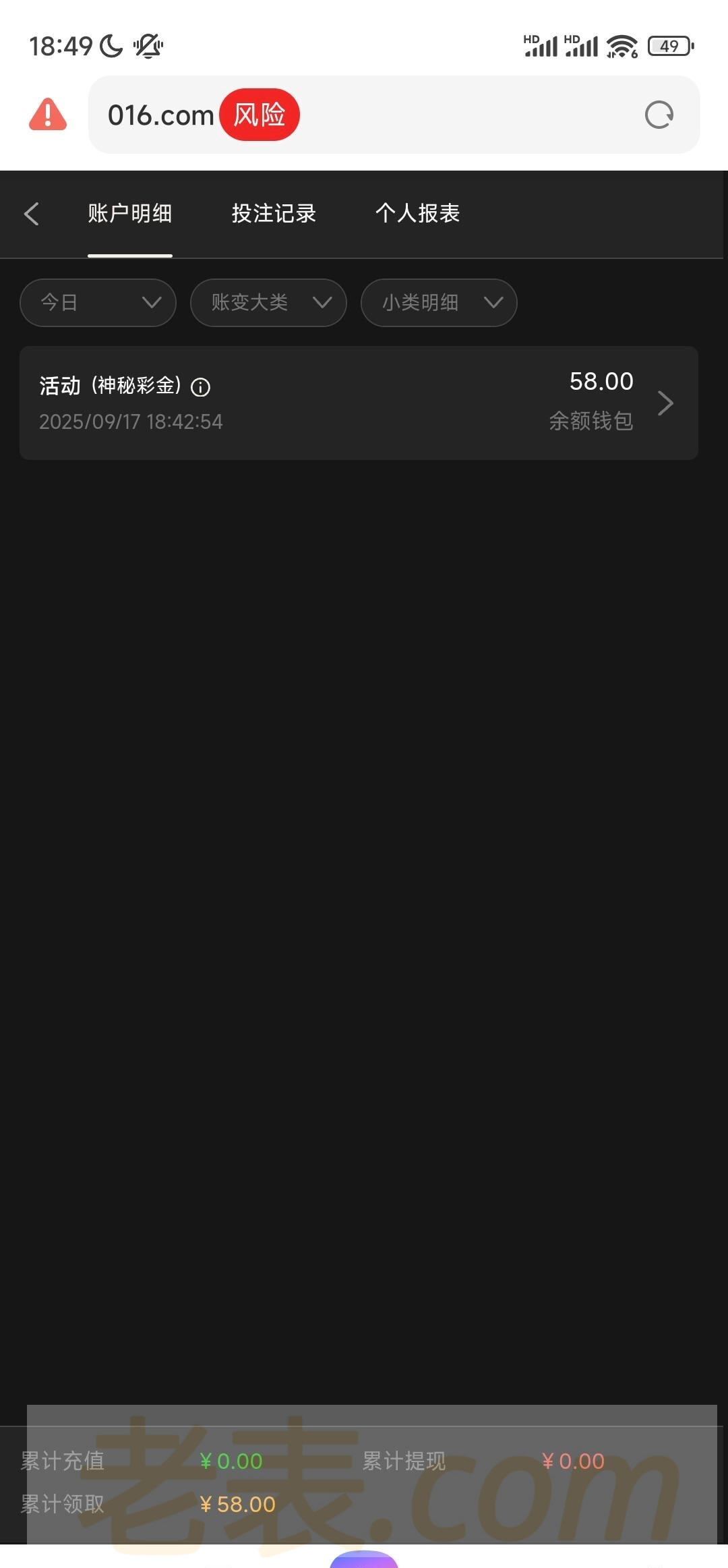
Task: Expand the 今日 date dropdown
Action: [x=98, y=303]
